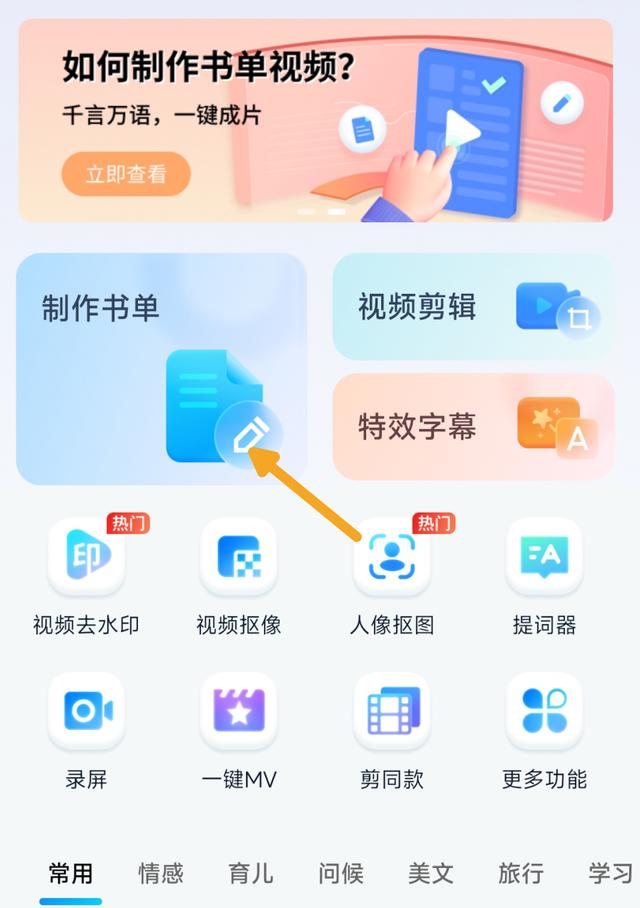Open the 视频剪辑 card
Image resolution: width=640 pixels, height=908 pixels.
click(472, 307)
